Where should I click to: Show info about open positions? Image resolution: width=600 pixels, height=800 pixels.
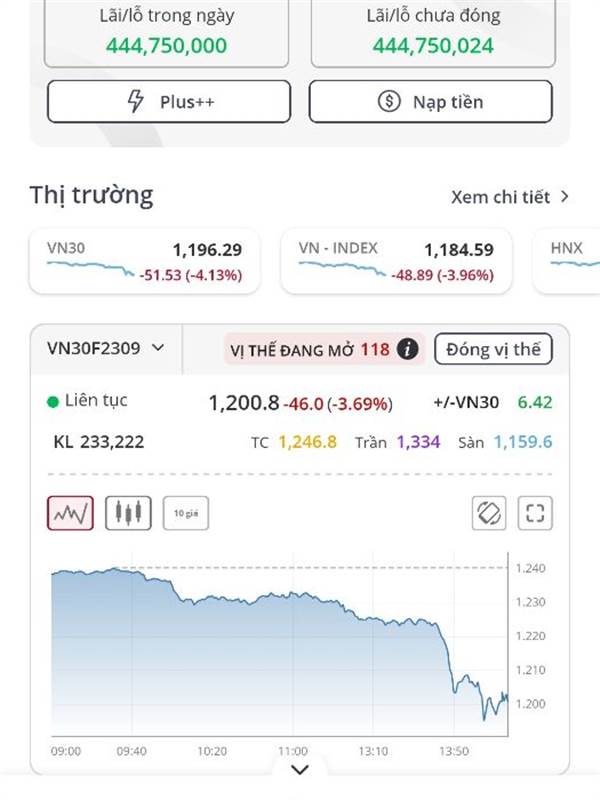408,349
